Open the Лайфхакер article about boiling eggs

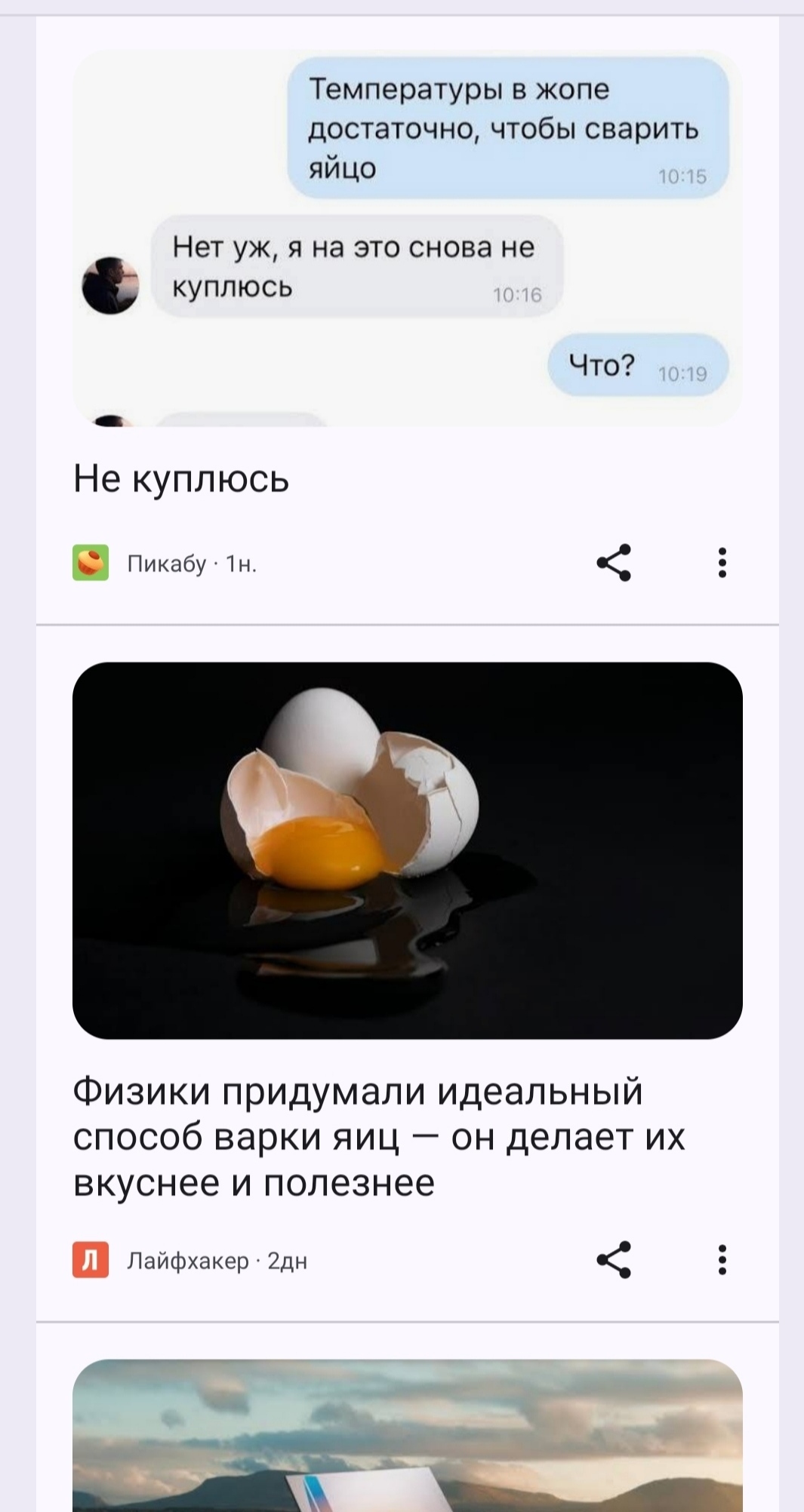pyautogui.click(x=377, y=1136)
